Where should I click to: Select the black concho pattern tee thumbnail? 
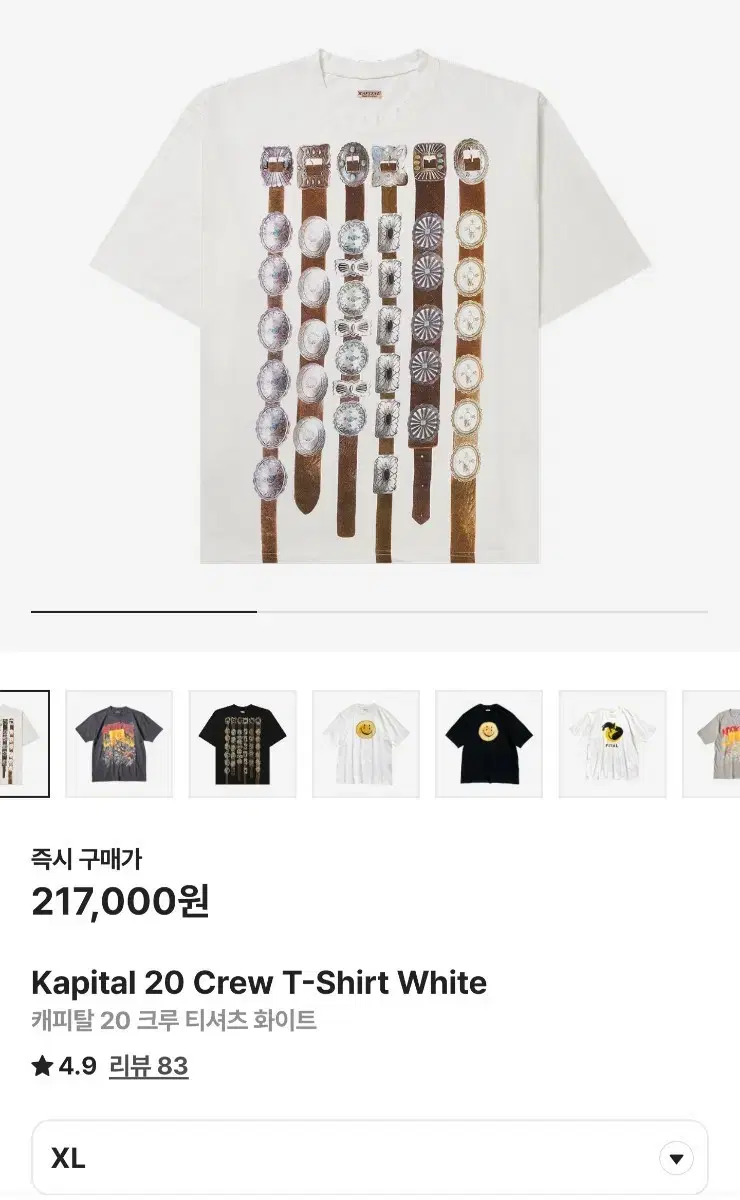point(243,744)
